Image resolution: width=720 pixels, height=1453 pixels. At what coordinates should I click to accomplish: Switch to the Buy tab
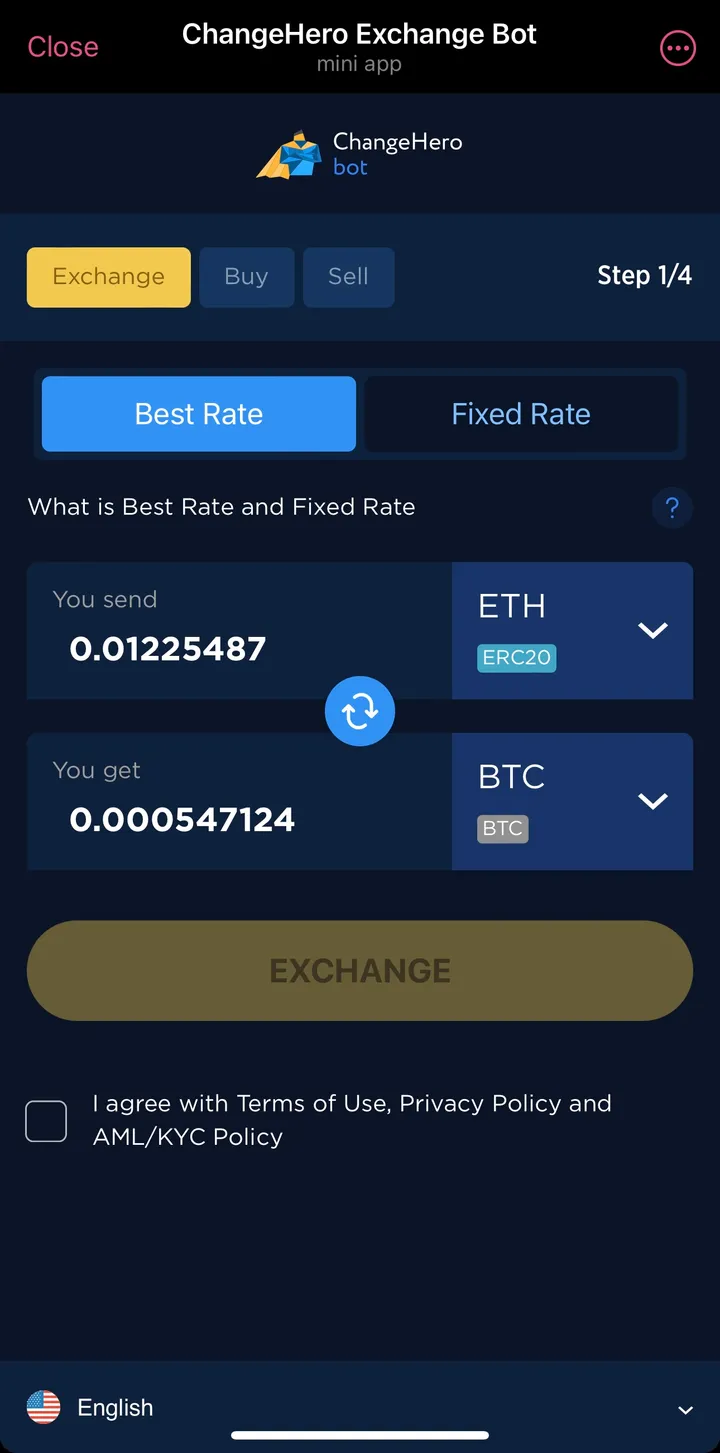(246, 277)
